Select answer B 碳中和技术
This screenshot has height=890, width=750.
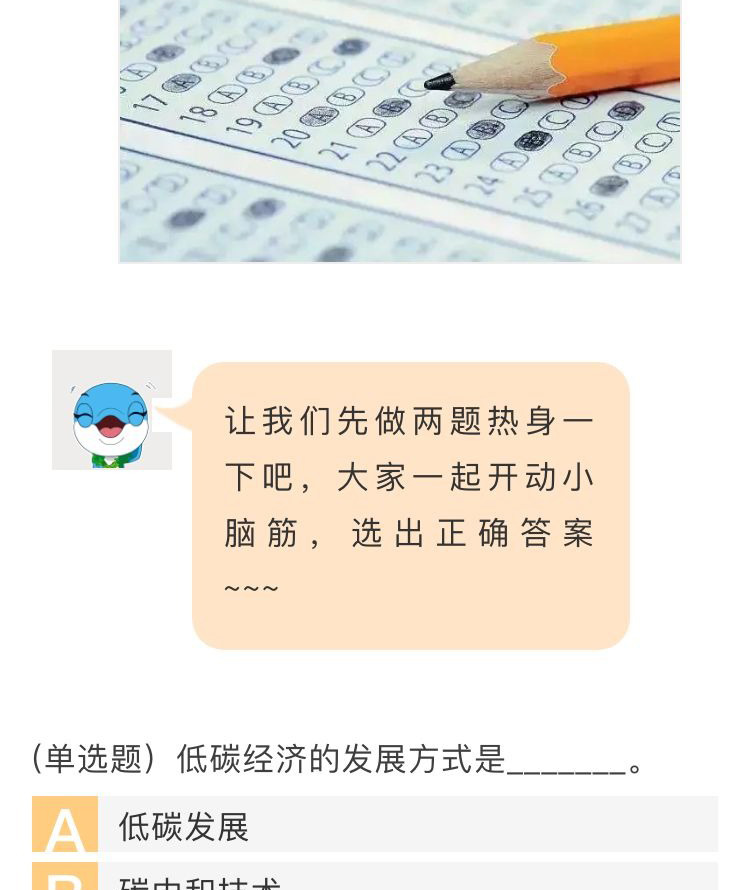374,879
